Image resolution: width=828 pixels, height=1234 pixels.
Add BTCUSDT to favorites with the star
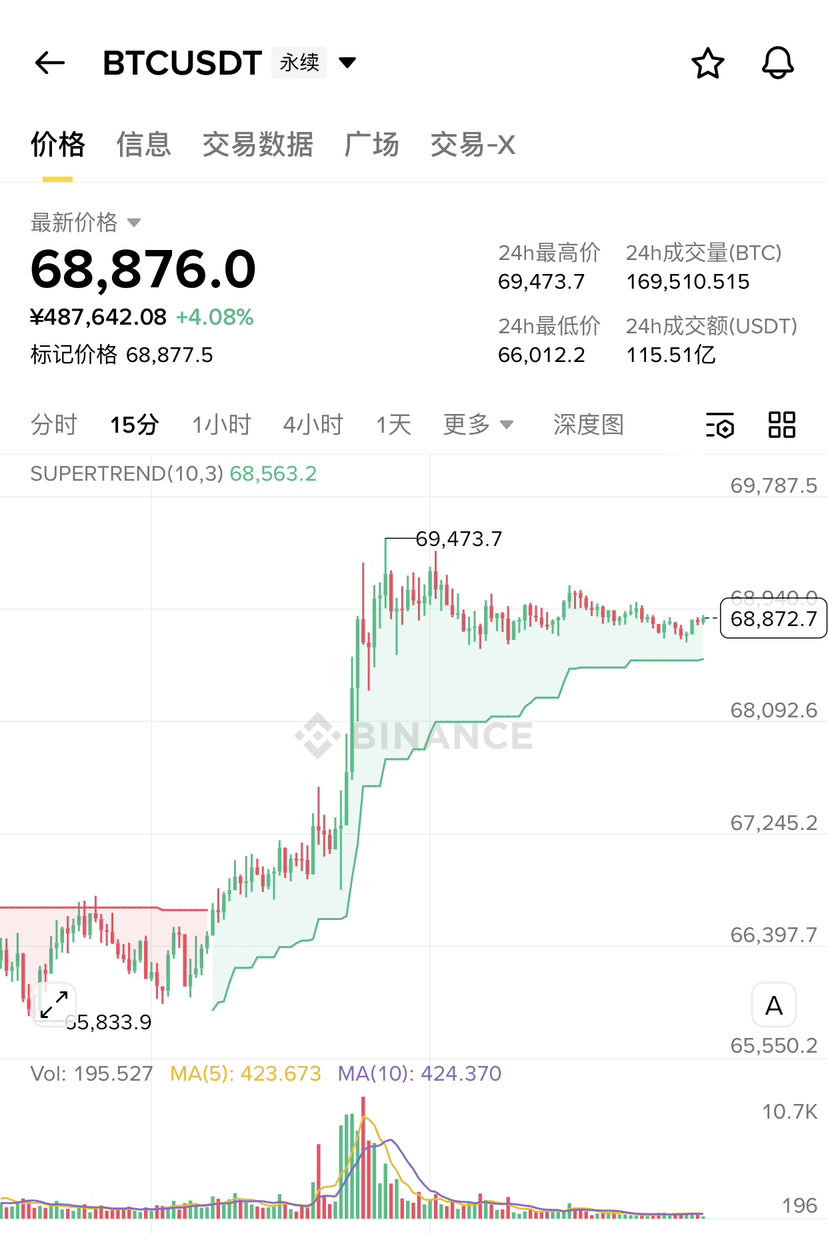(707, 63)
